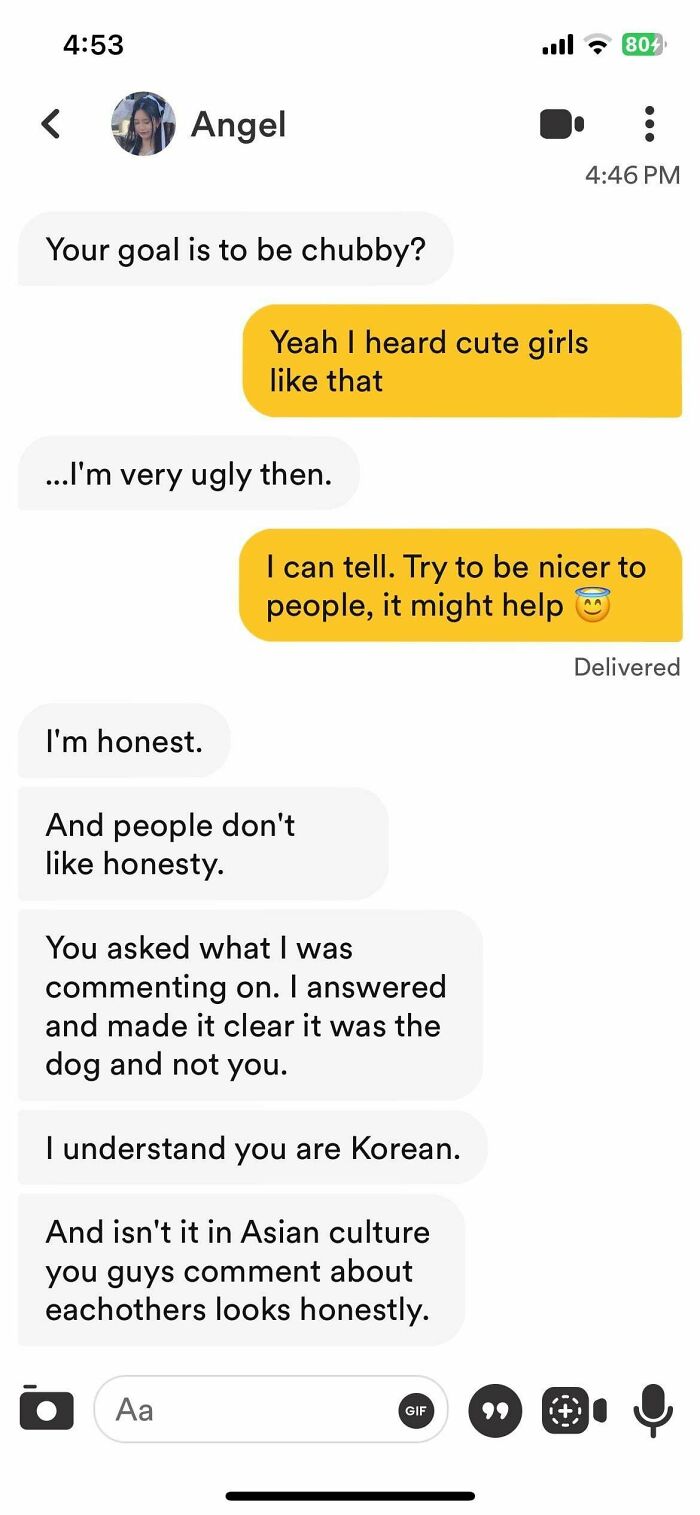Open the camera to send a photo
Screen dimensions: 700x1515
pyautogui.click(x=46, y=1409)
